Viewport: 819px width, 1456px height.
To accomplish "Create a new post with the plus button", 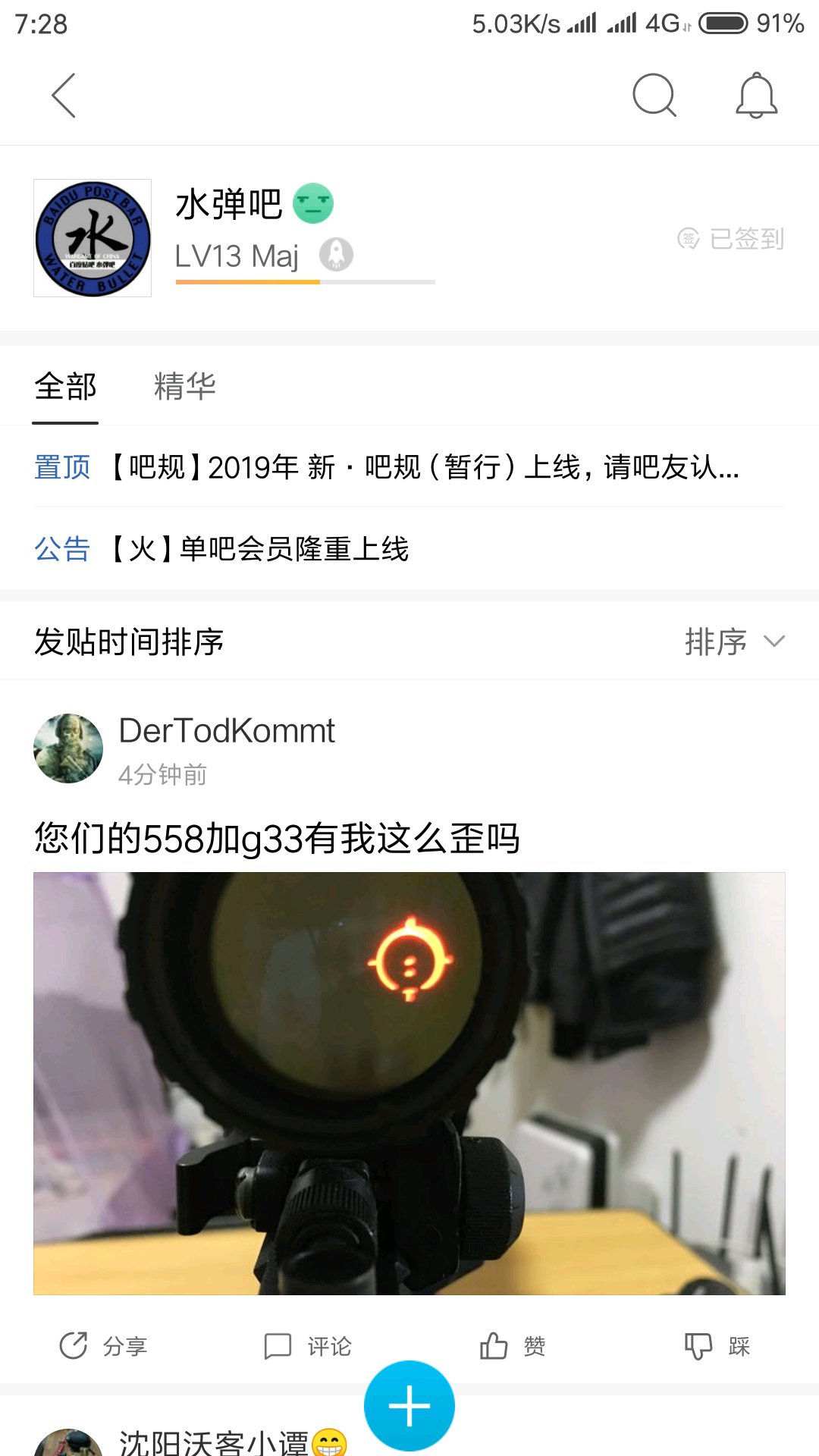I will pos(409,1406).
